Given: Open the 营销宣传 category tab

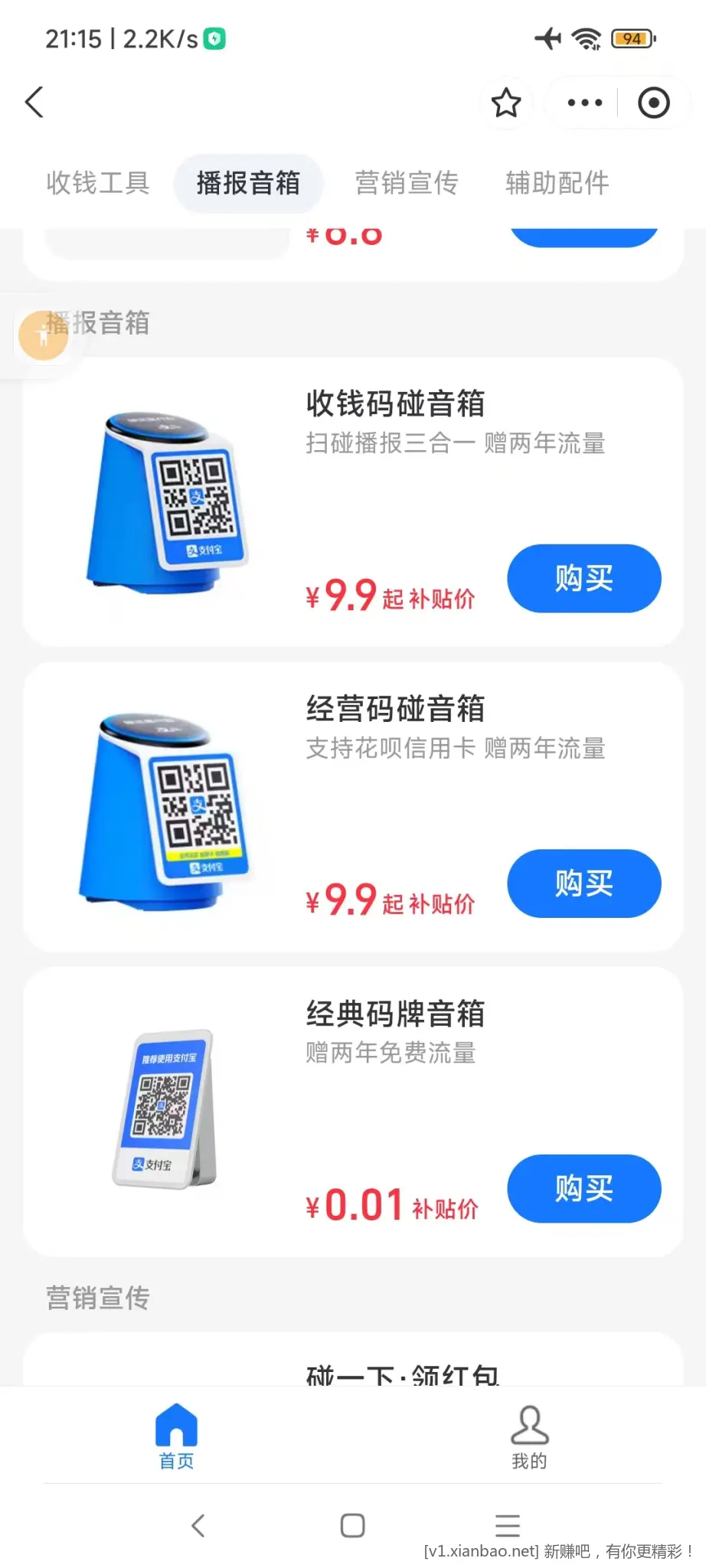Looking at the screenshot, I should point(407,183).
